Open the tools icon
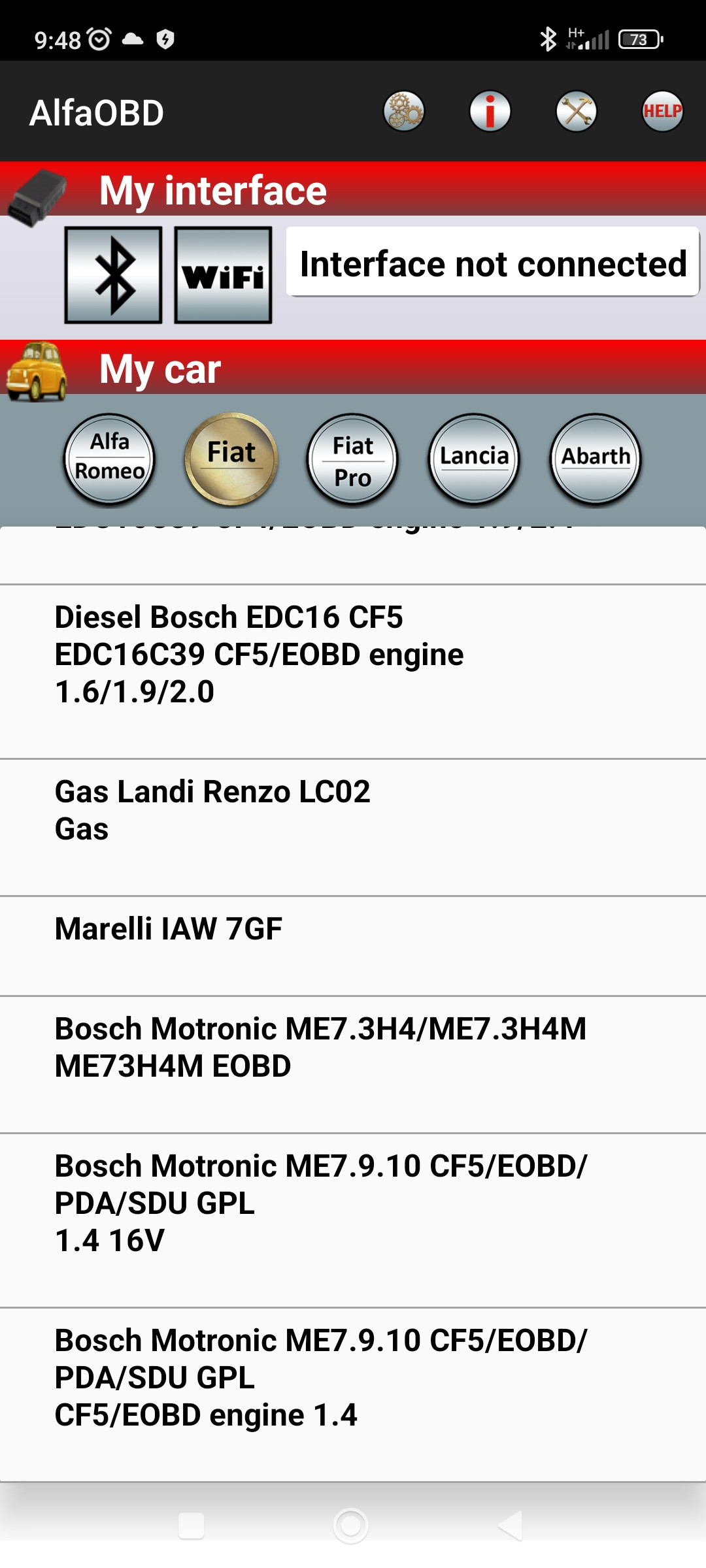This screenshot has width=706, height=1568. (576, 112)
